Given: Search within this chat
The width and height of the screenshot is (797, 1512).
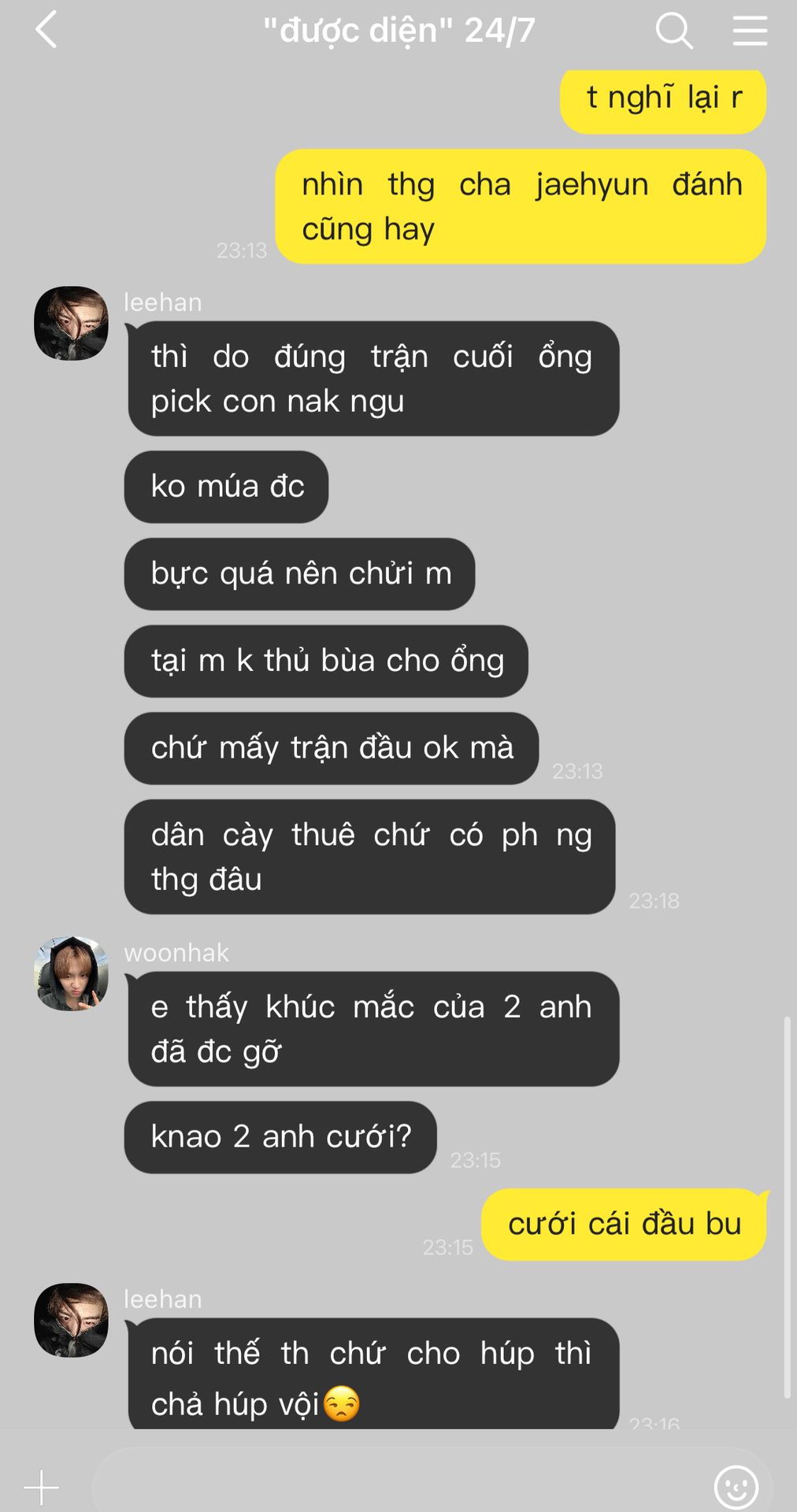Looking at the screenshot, I should (x=673, y=31).
